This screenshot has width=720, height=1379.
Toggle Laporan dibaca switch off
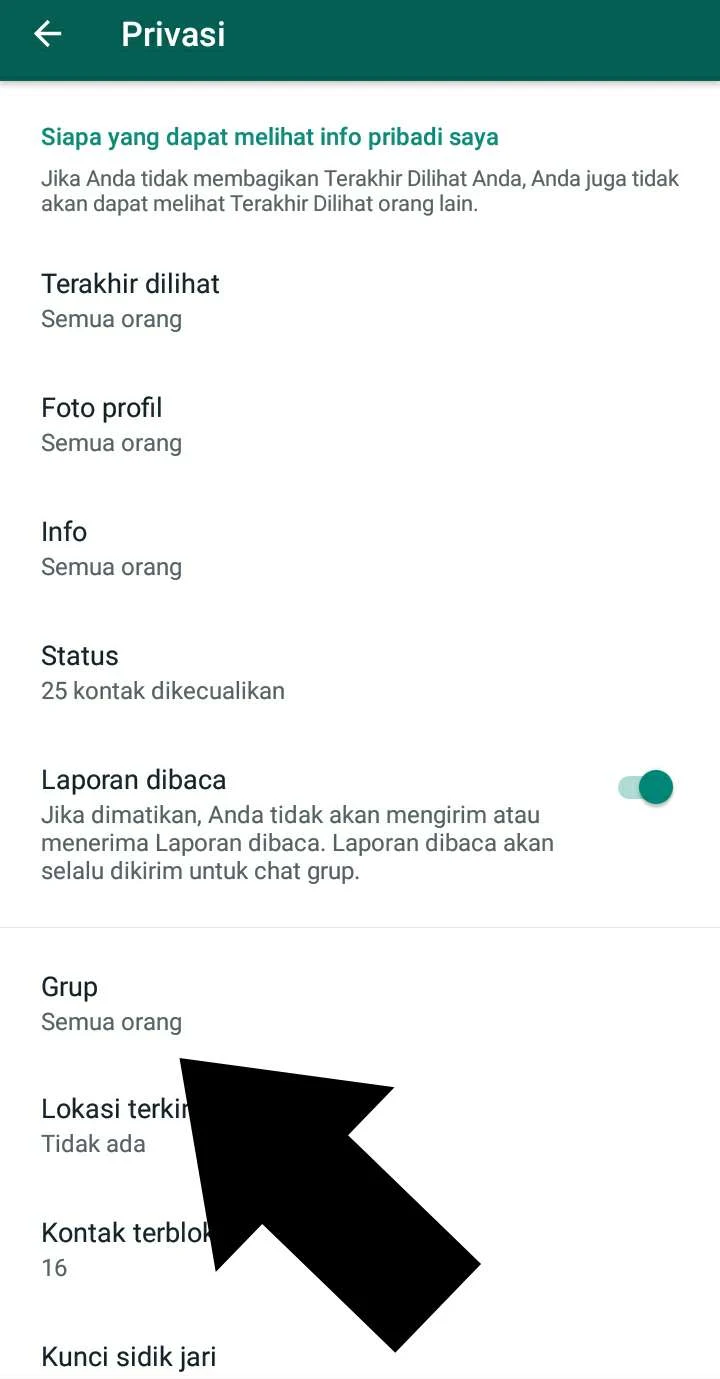point(646,787)
